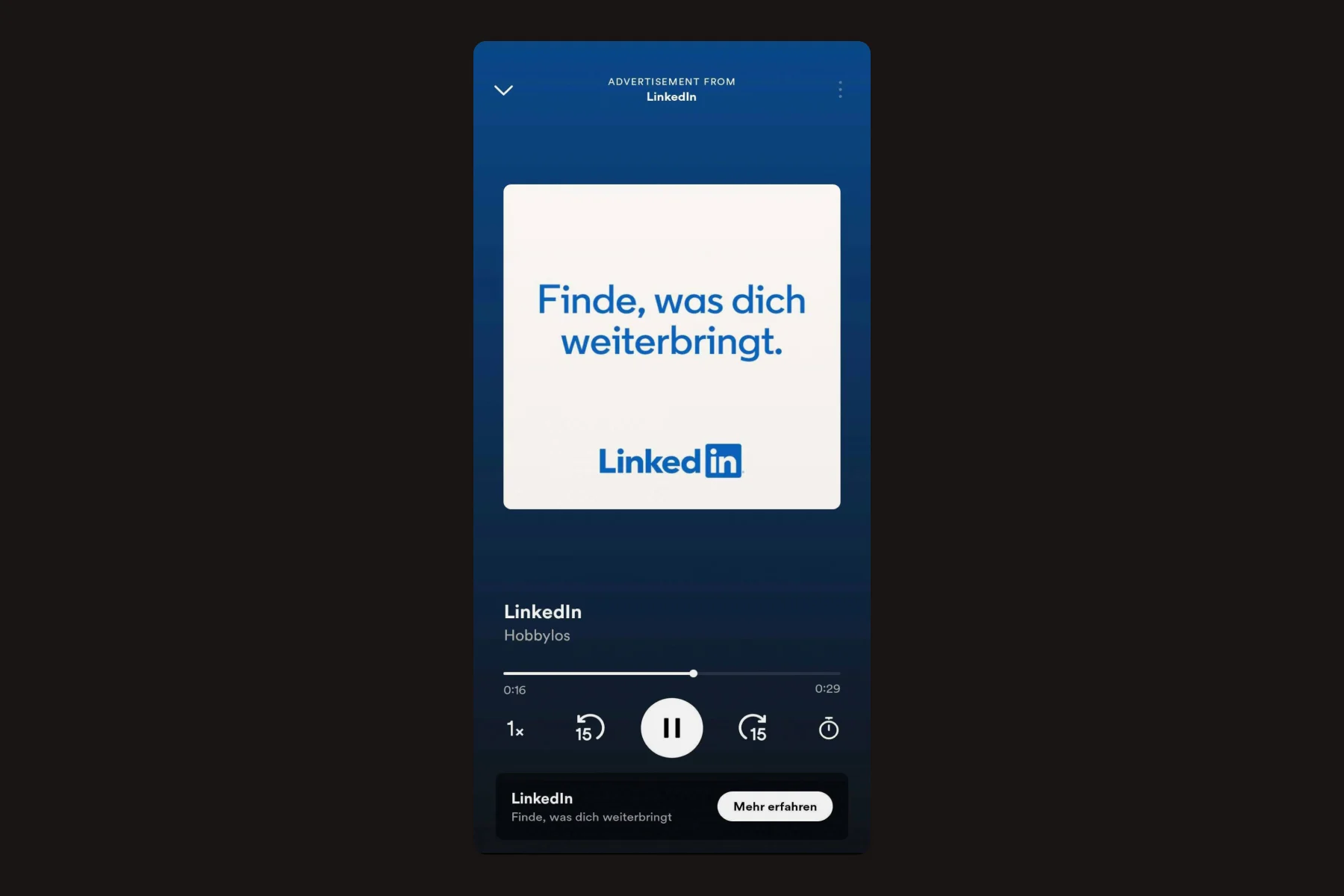Pause the LinkedIn advertisement
This screenshot has width=1344, height=896.
point(671,728)
